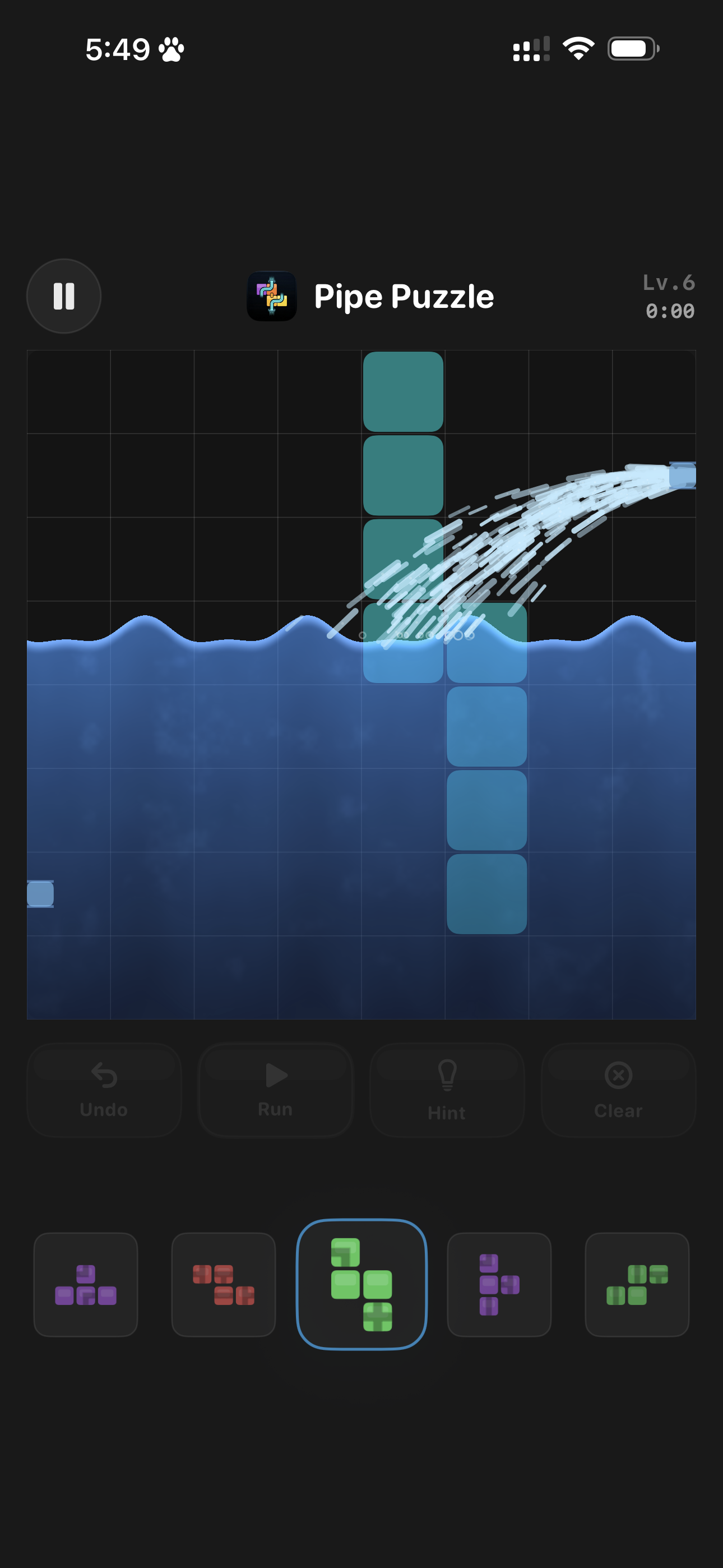The width and height of the screenshot is (723, 1568).
Task: Tap the water spout nozzle on the right edge
Action: pyautogui.click(x=682, y=477)
